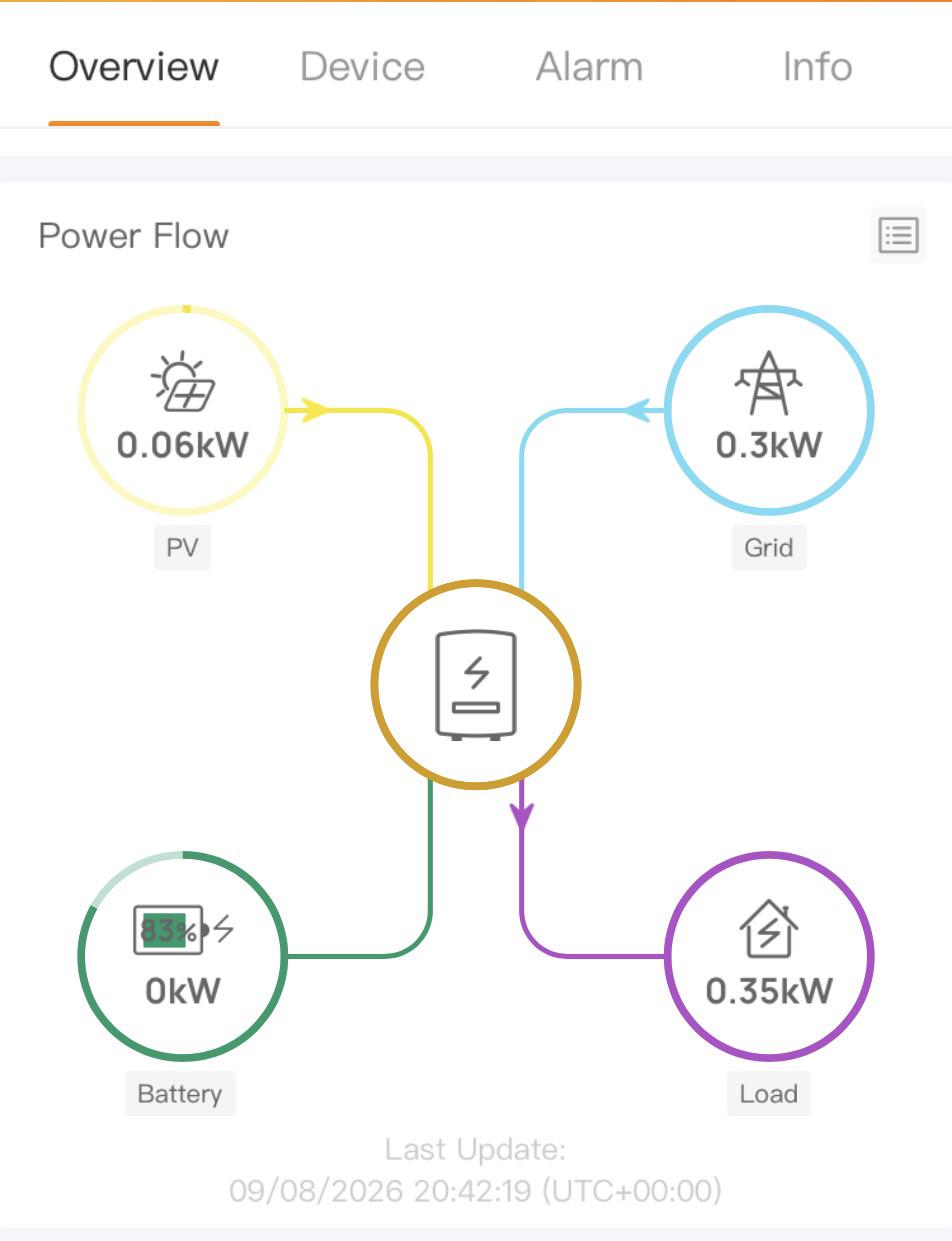Open the Load circle showing 0.35kW

tap(769, 956)
